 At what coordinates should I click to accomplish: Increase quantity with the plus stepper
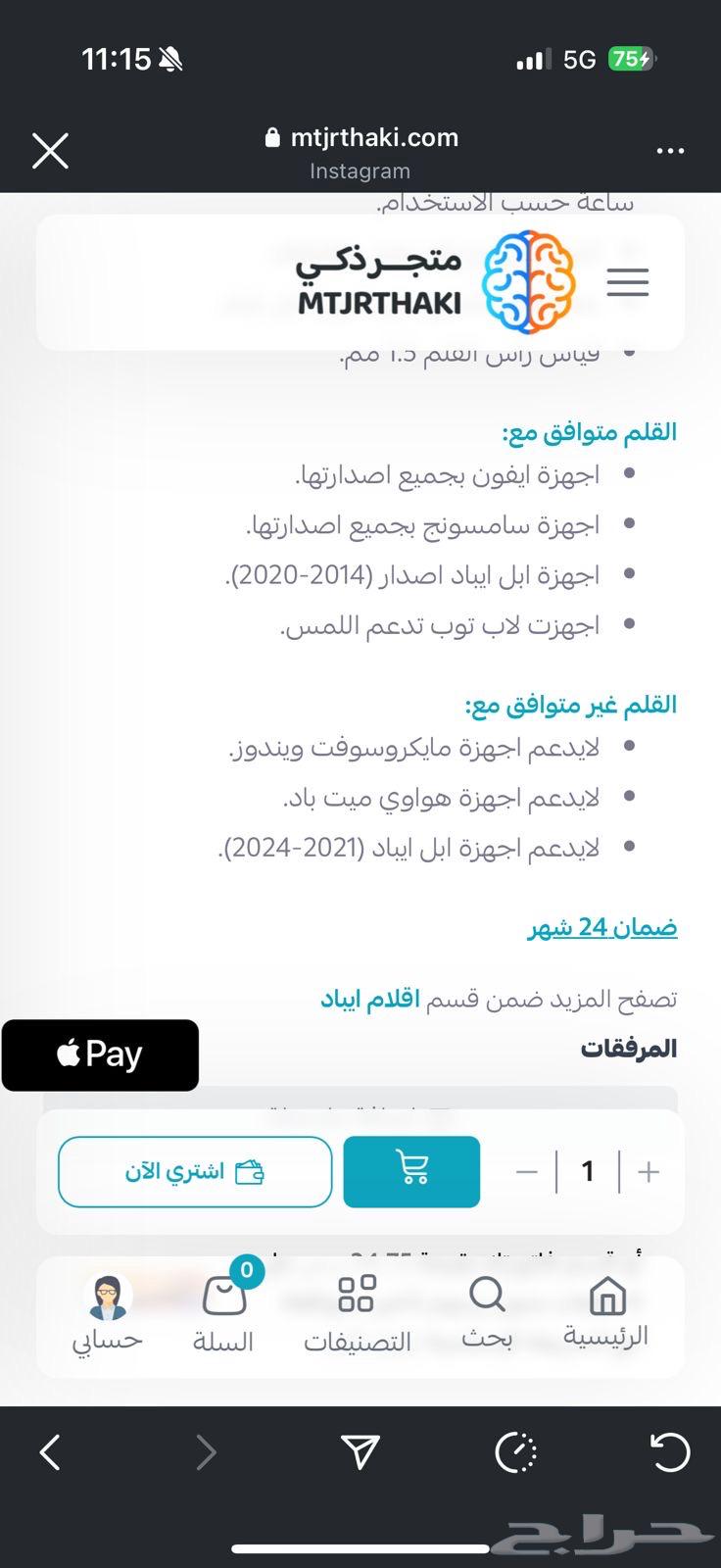[x=649, y=1171]
